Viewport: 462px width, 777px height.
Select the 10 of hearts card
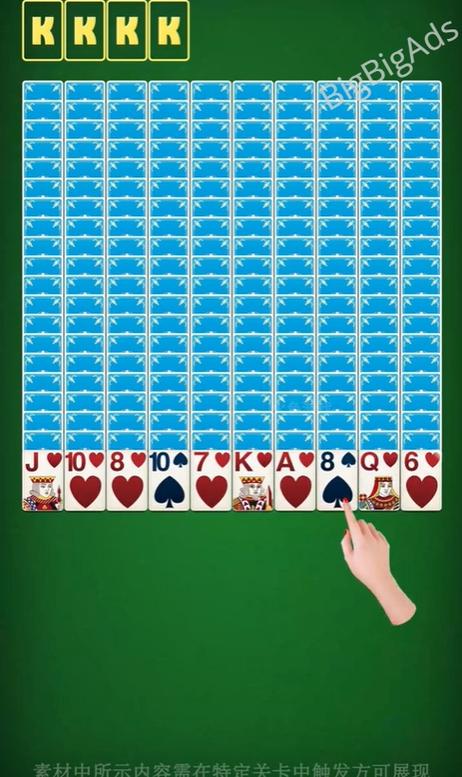pyautogui.click(x=85, y=480)
